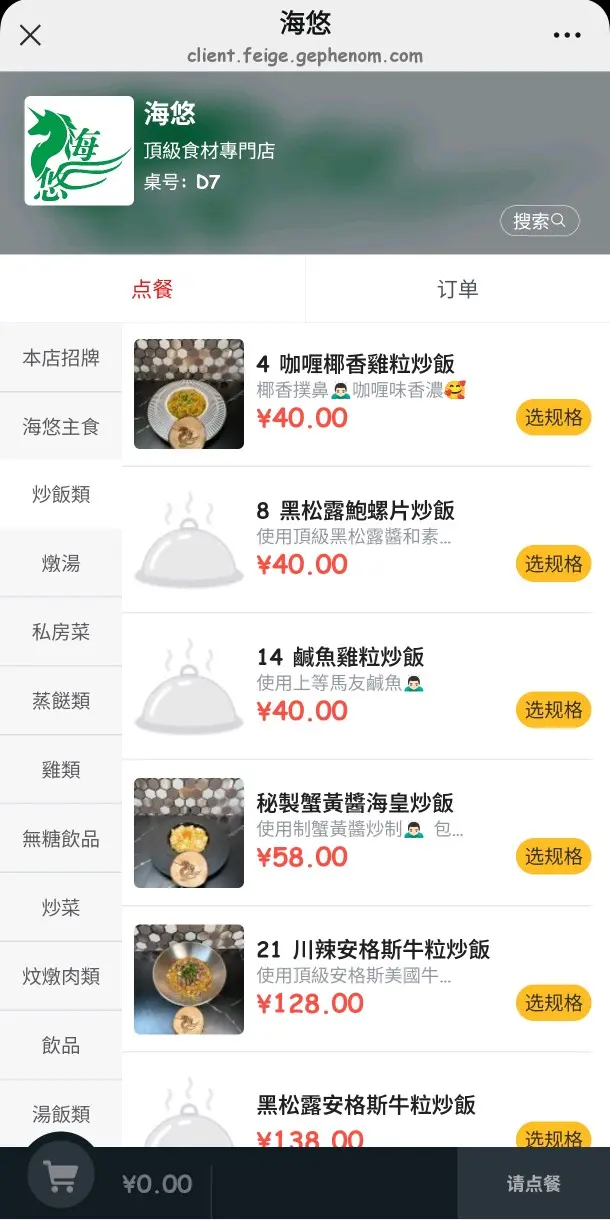Image resolution: width=610 pixels, height=1220 pixels.
Task: Choose options for 咖喱椰香雞粒炒飯
Action: pos(553,418)
